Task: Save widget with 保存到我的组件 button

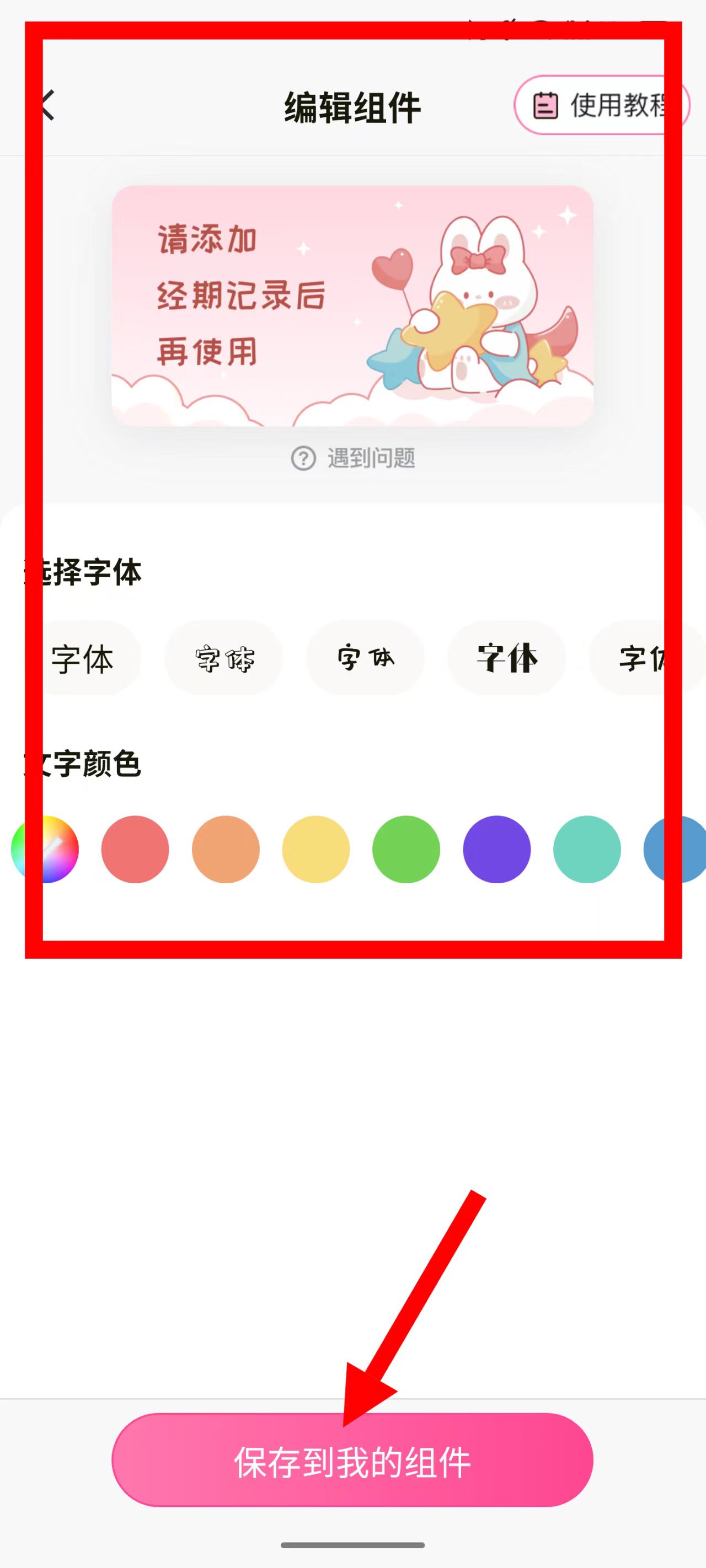Action: [352, 1461]
